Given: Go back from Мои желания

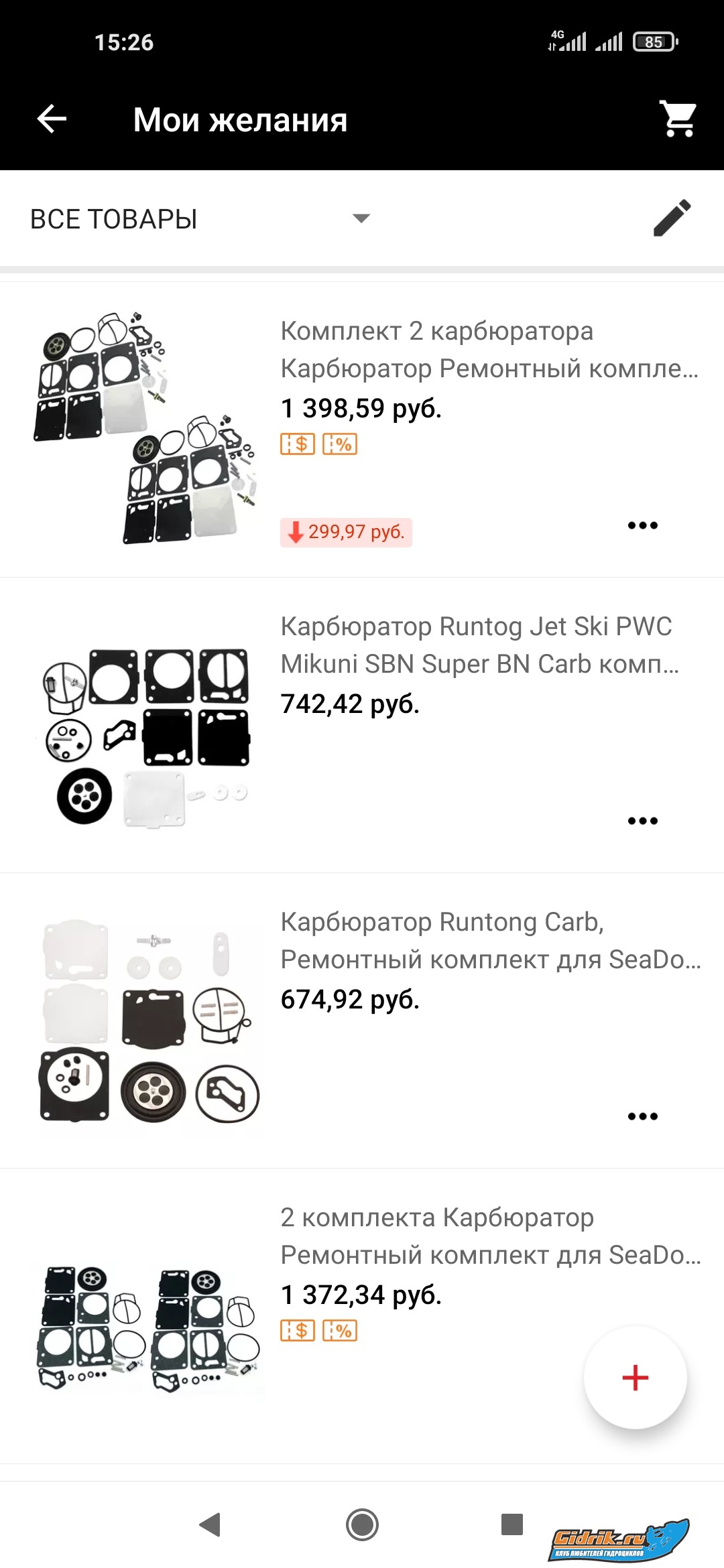Looking at the screenshot, I should [x=52, y=120].
